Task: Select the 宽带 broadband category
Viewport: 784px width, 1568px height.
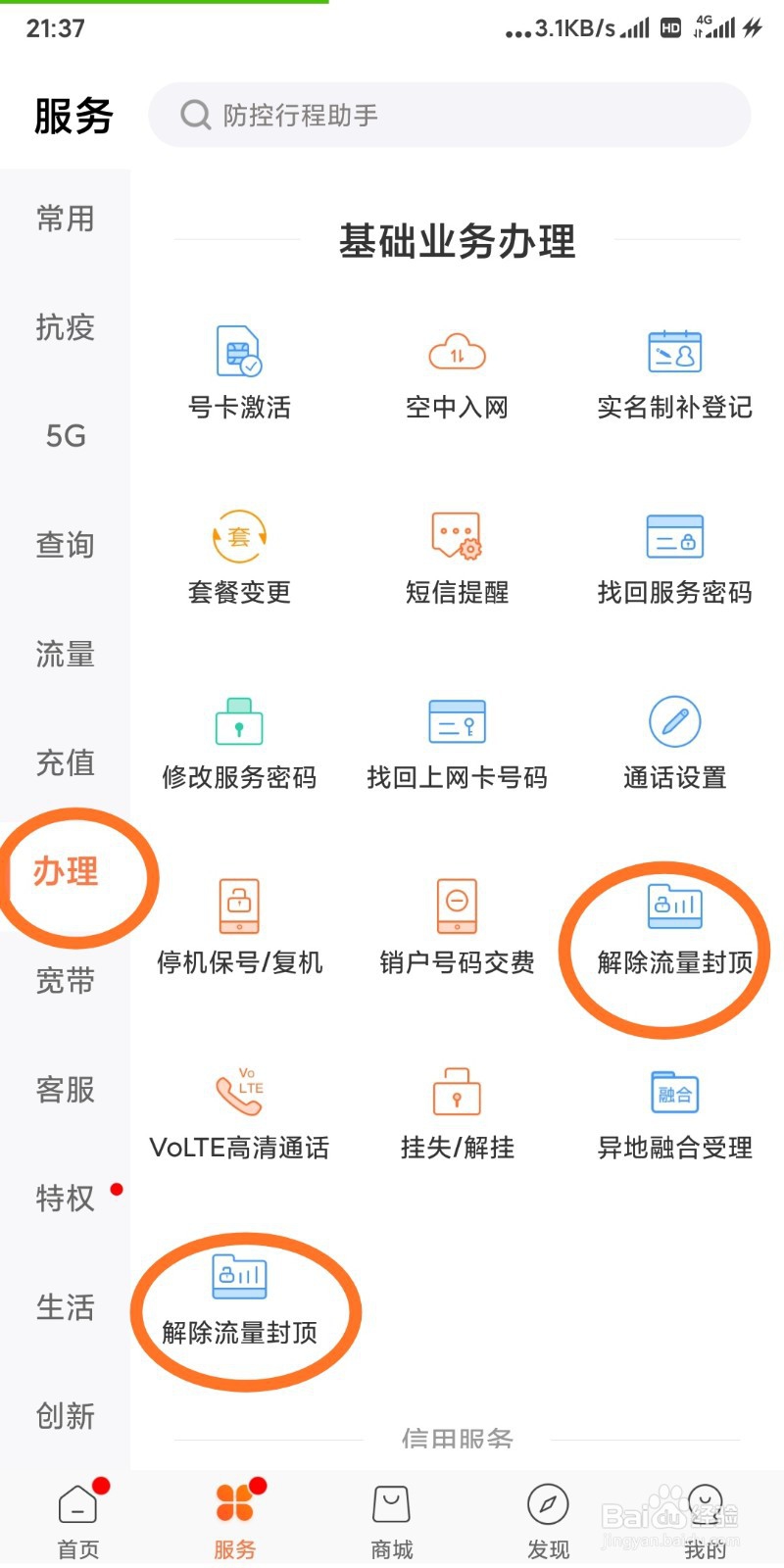Action: tap(65, 982)
